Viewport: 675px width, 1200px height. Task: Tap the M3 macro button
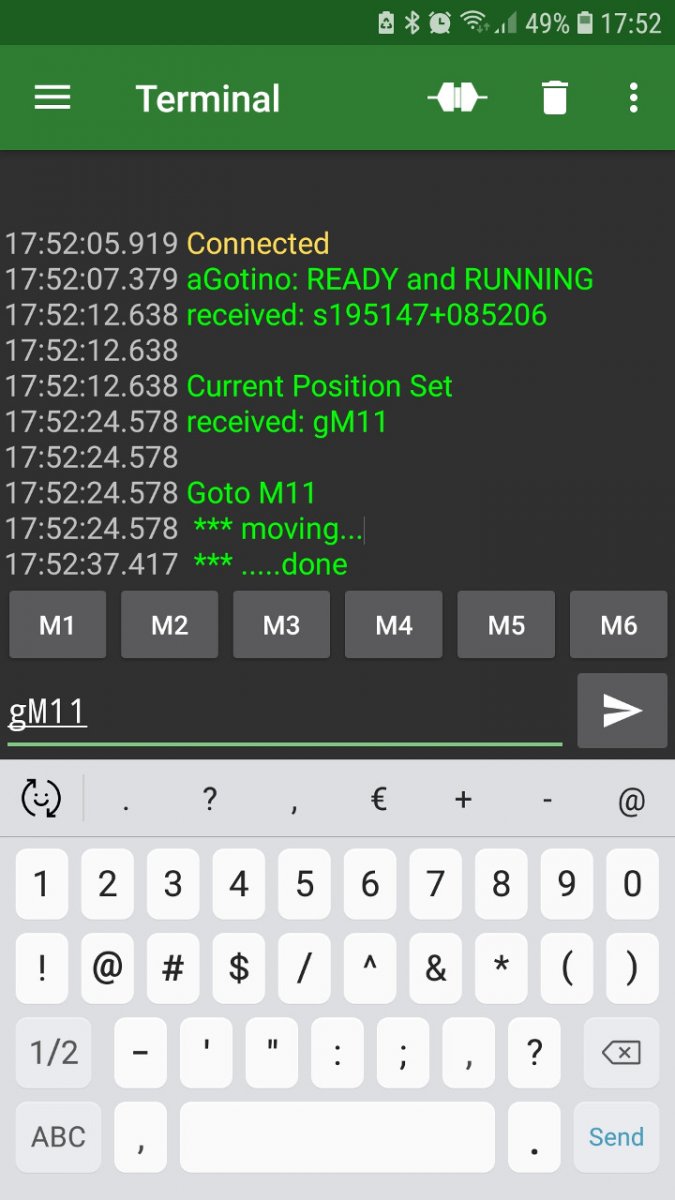[x=281, y=625]
